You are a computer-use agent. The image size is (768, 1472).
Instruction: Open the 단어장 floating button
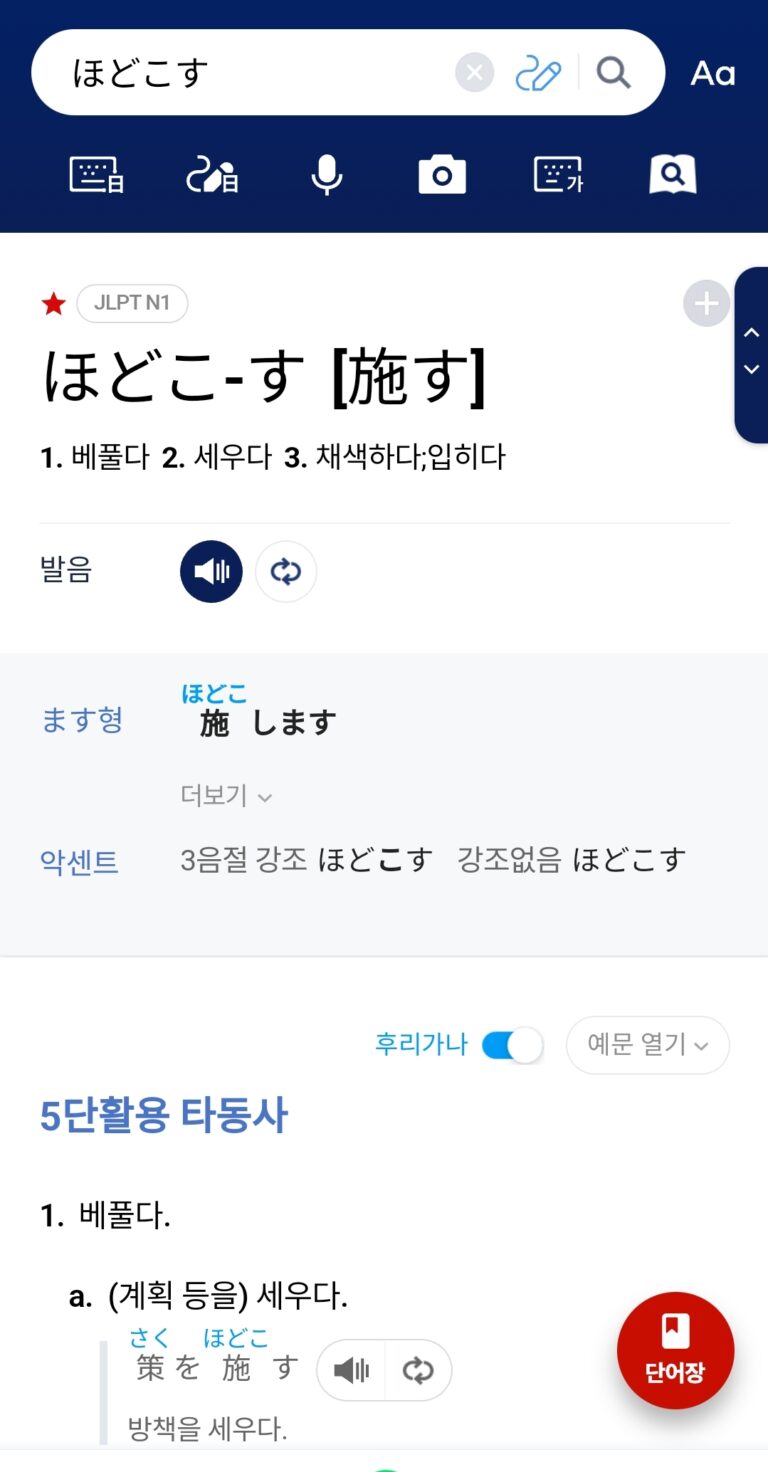pos(675,1350)
